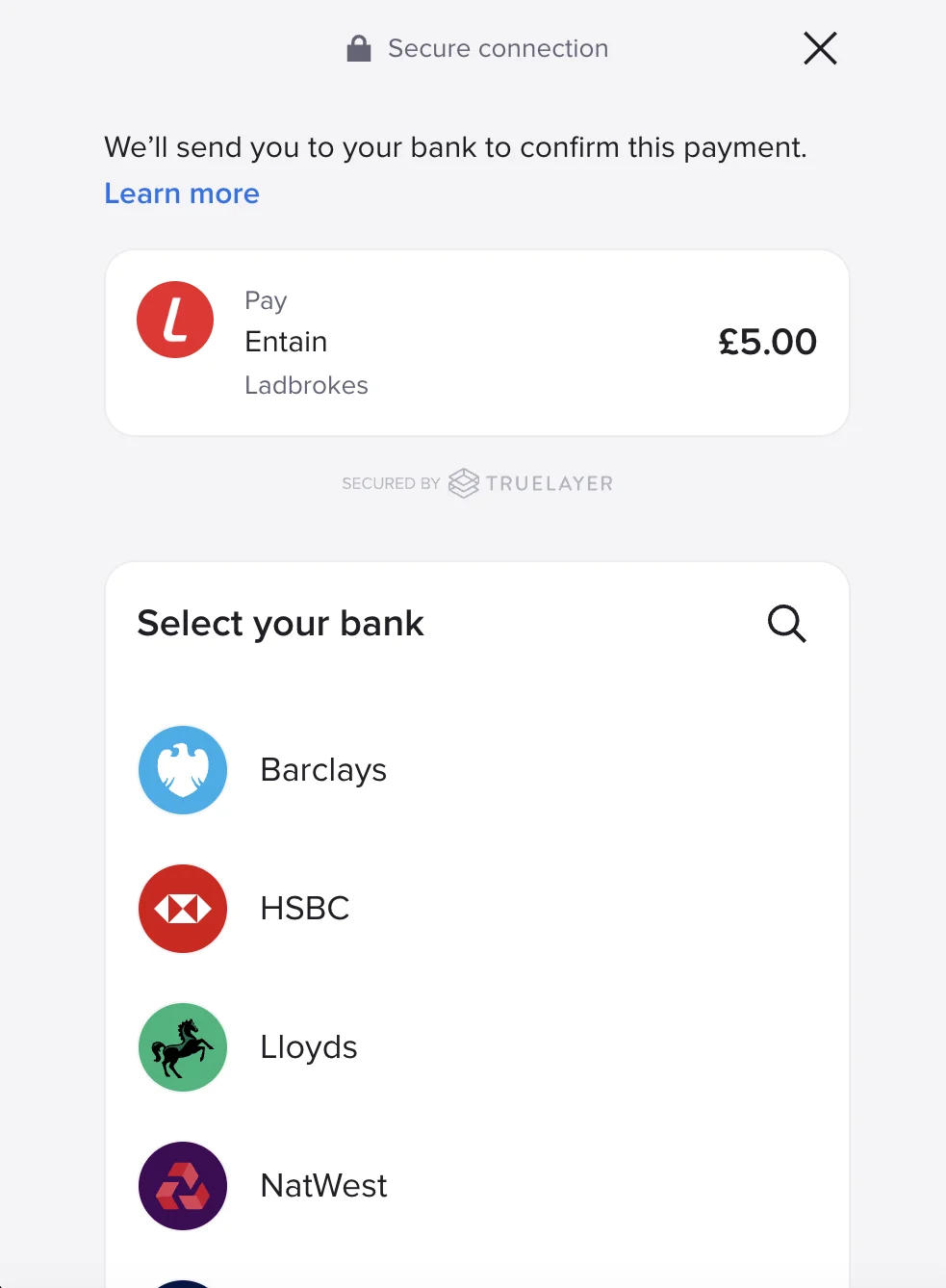The height and width of the screenshot is (1288, 946).
Task: Close the secure payment dialog
Action: [x=820, y=48]
